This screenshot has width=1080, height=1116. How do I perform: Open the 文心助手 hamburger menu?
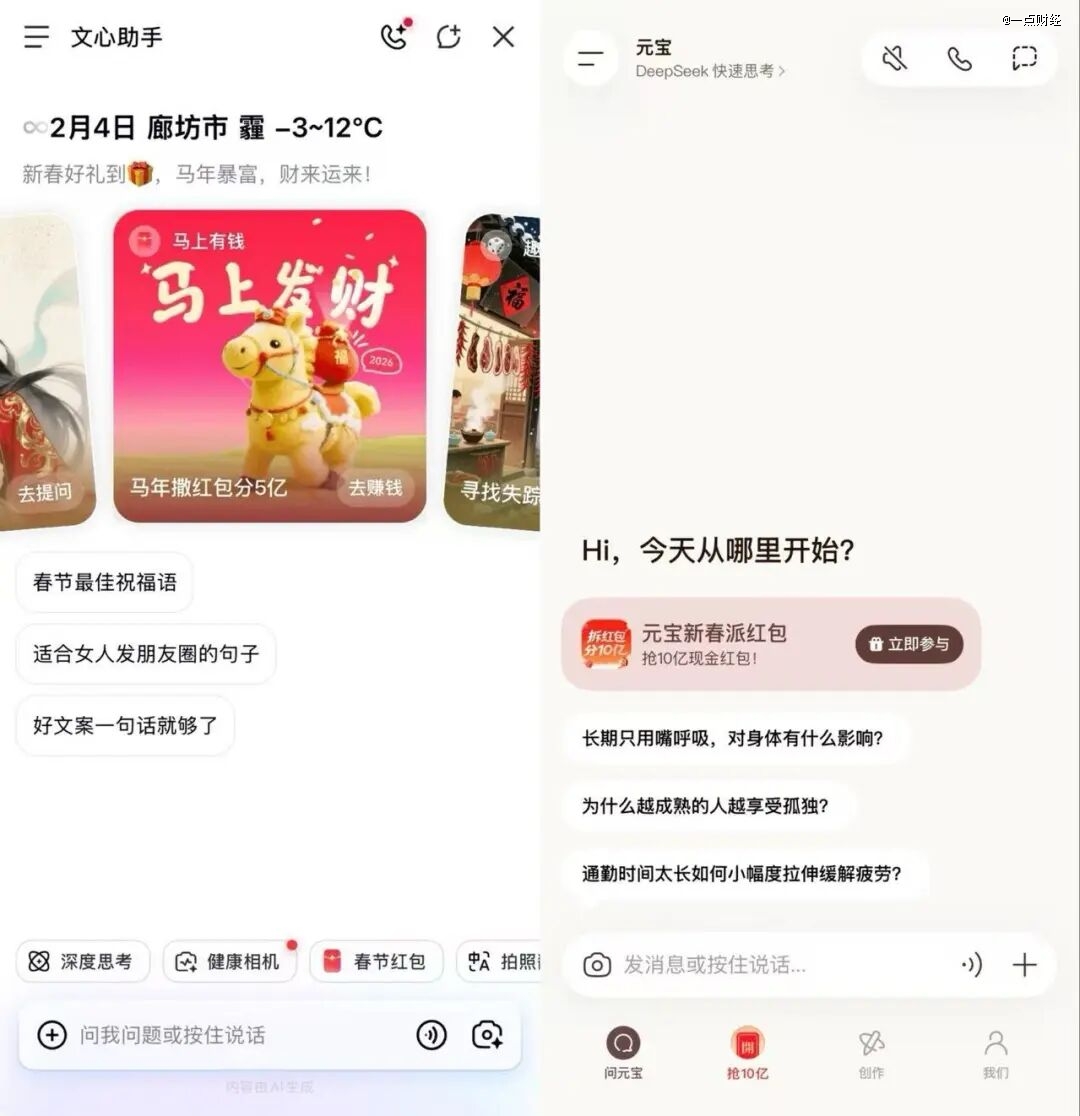pos(36,36)
